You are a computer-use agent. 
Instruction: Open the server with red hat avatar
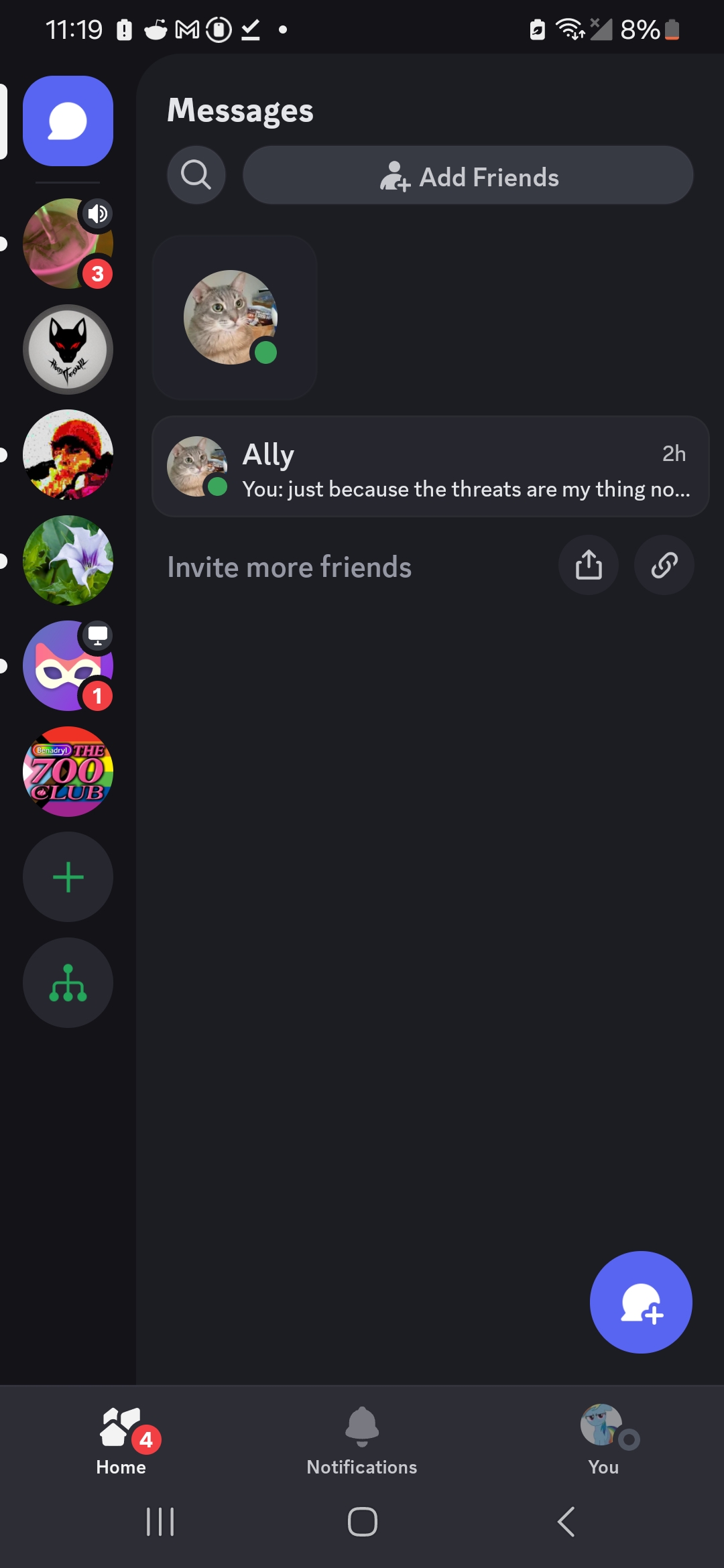68,454
